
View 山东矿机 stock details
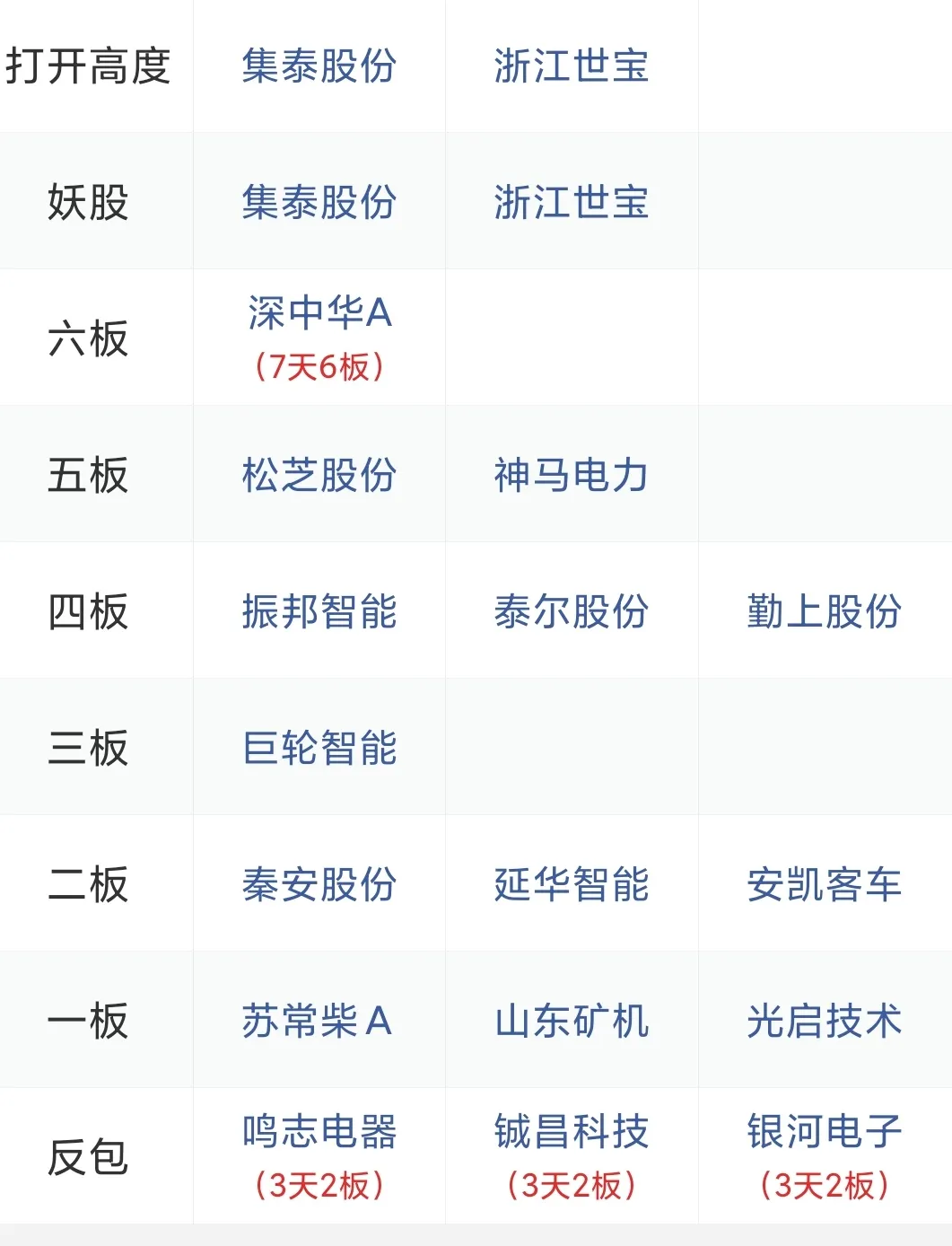(571, 1021)
